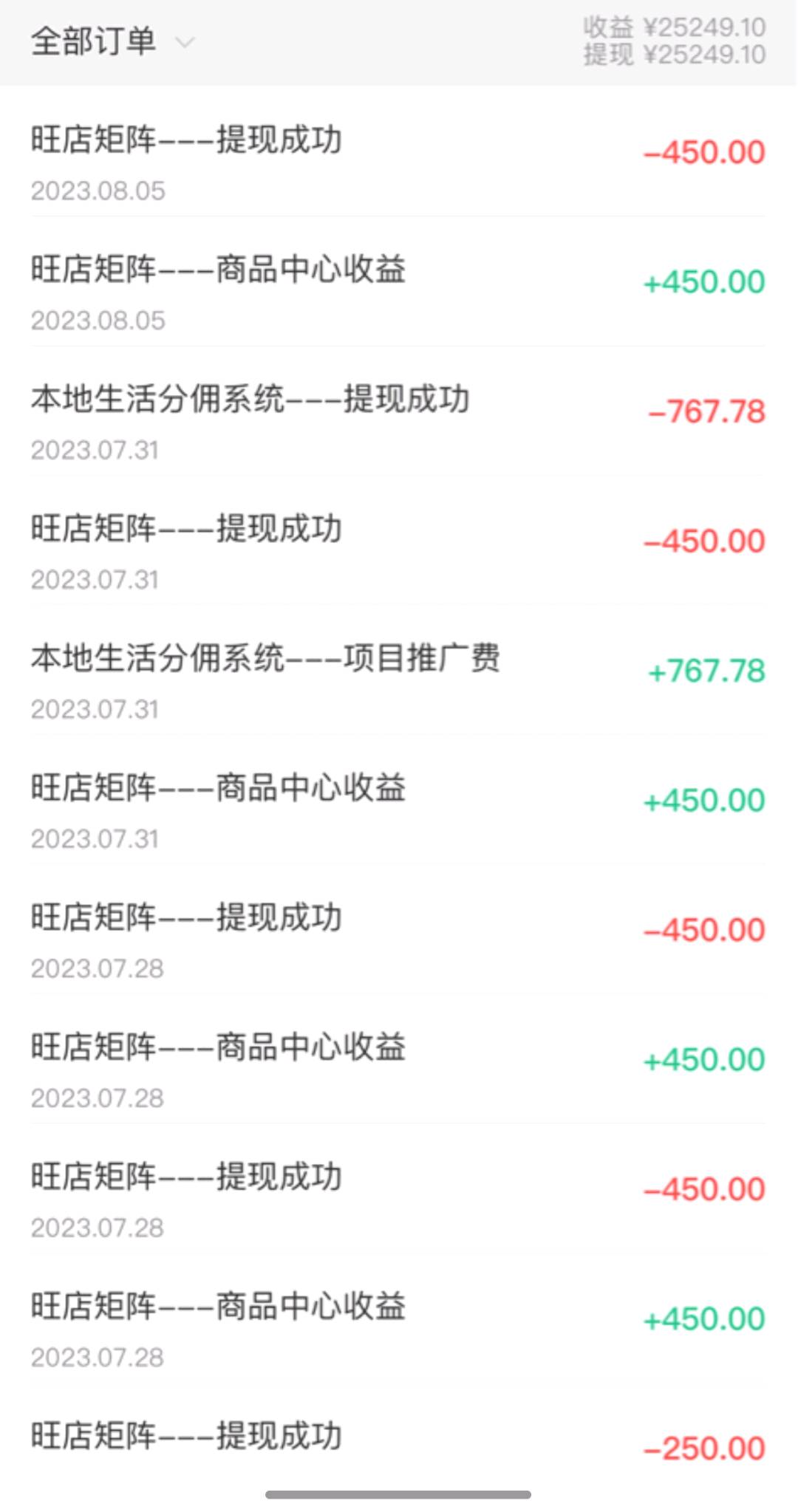This screenshot has width=798, height=1512.
Task: View the 本地生活分佣系统 项目推广费 record of +767.78
Action: click(398, 671)
